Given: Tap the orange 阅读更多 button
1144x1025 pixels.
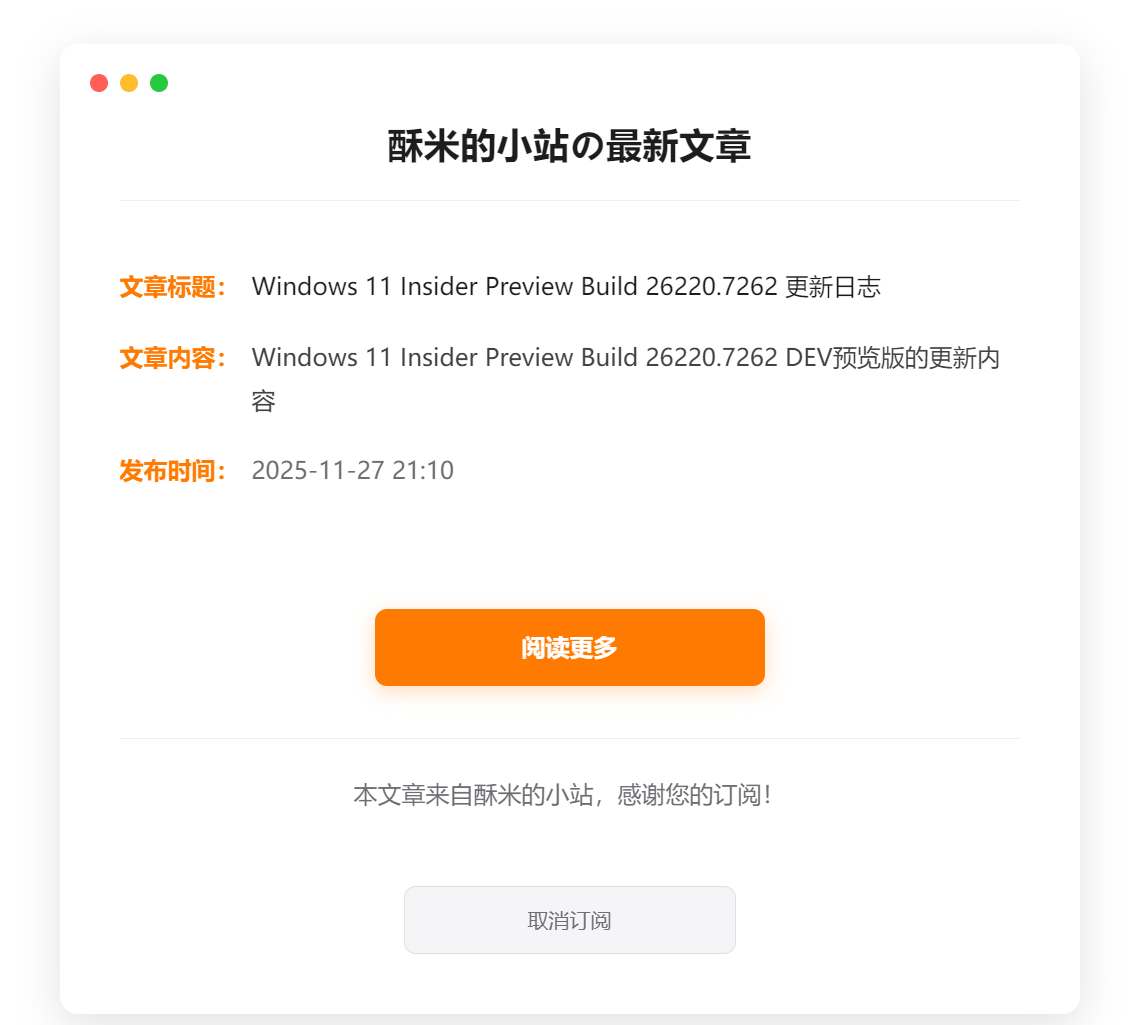Looking at the screenshot, I should [569, 647].
